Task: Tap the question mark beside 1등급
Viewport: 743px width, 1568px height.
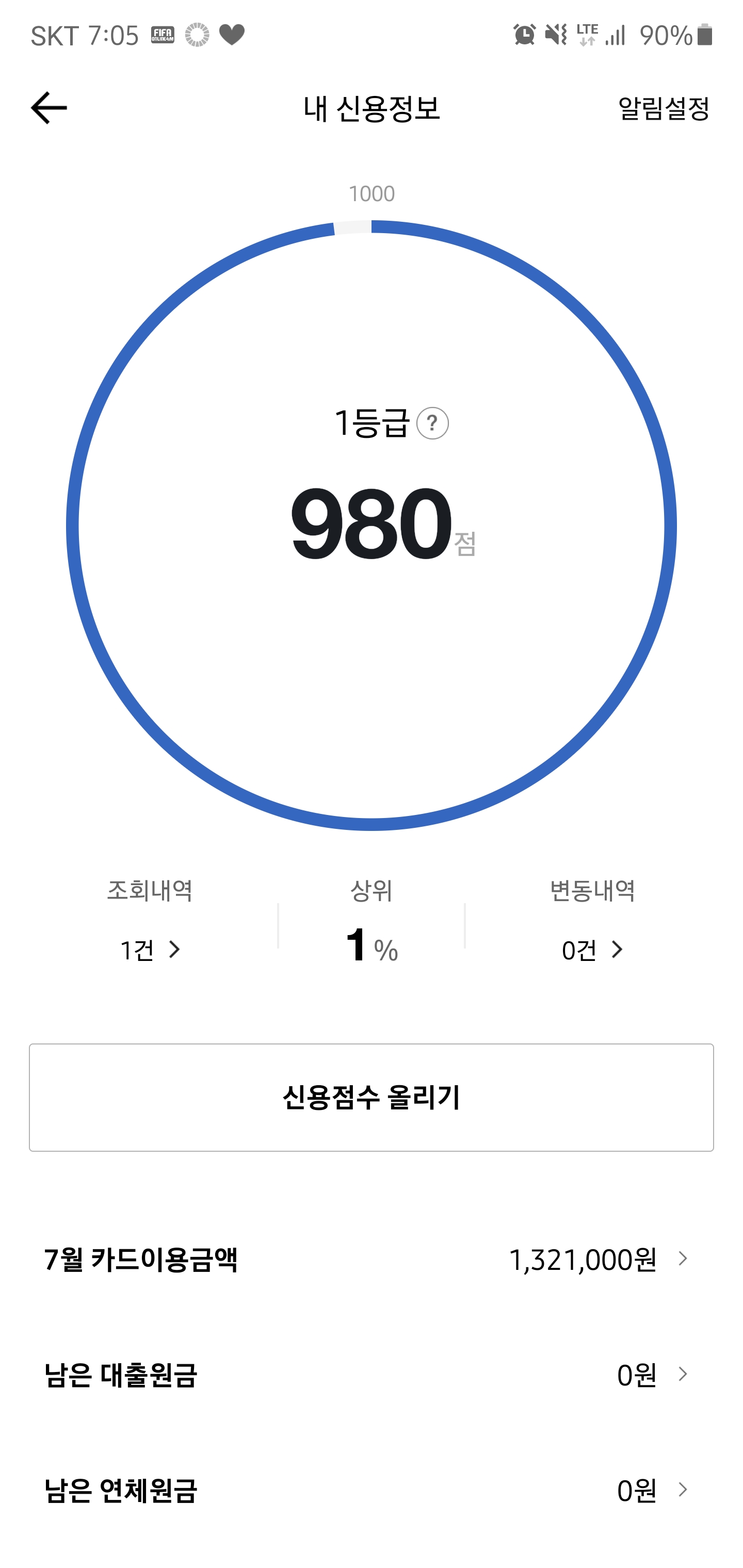Action: (432, 423)
